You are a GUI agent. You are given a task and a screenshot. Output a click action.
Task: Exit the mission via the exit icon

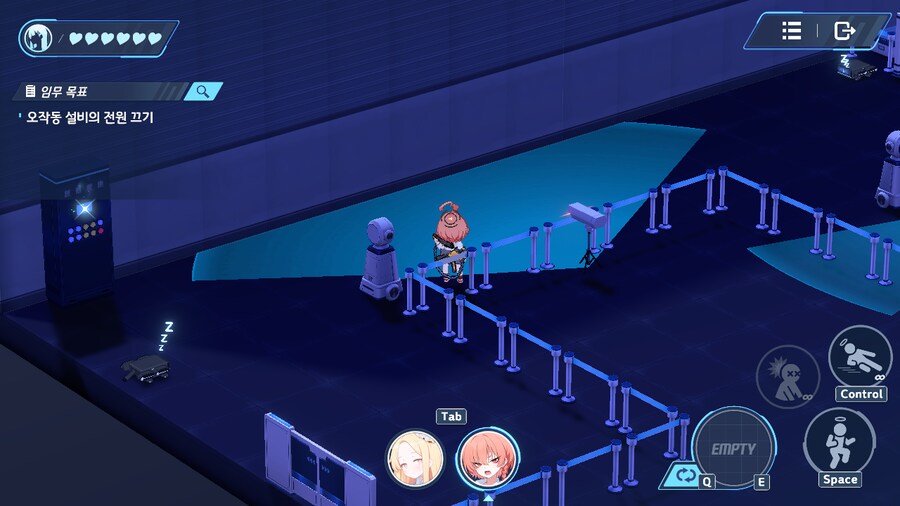[x=845, y=31]
